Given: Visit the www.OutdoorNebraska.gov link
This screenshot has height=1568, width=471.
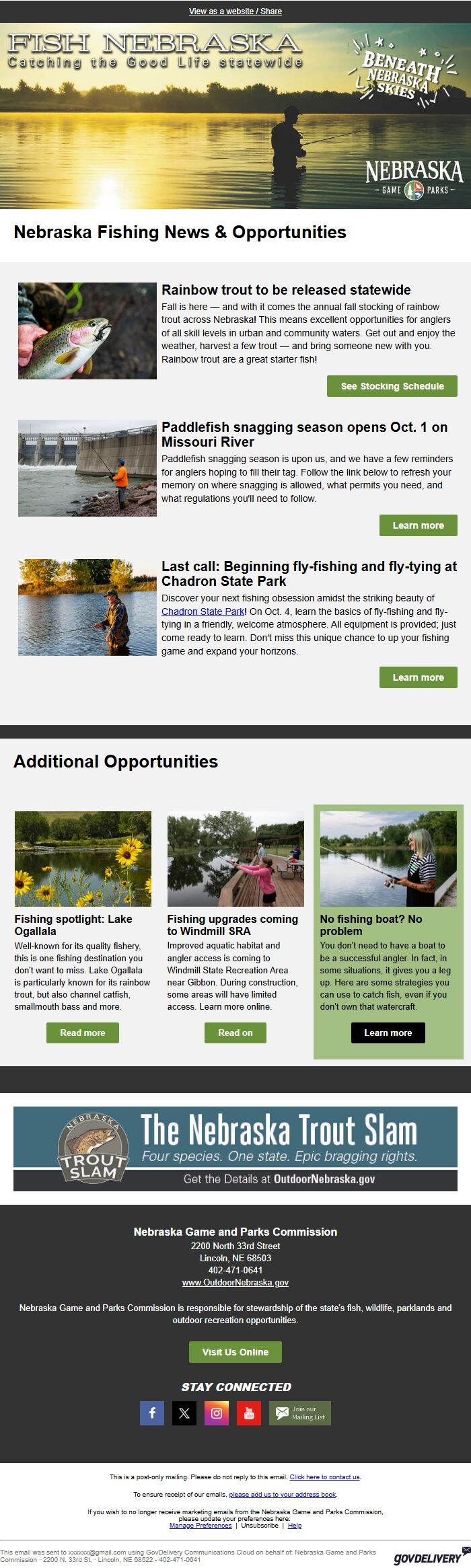Looking at the screenshot, I should tap(235, 1282).
